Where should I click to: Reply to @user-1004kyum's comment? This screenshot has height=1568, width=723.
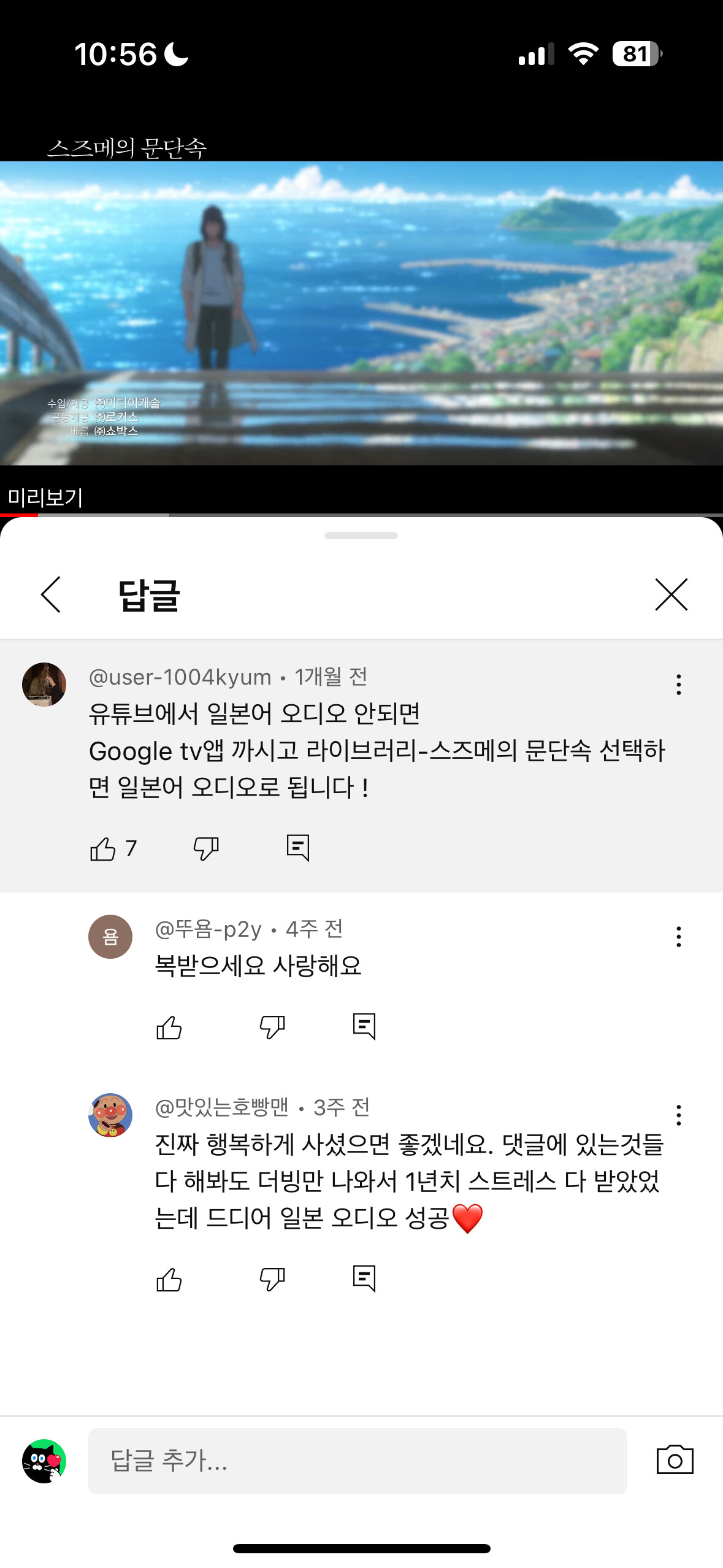pos(298,848)
